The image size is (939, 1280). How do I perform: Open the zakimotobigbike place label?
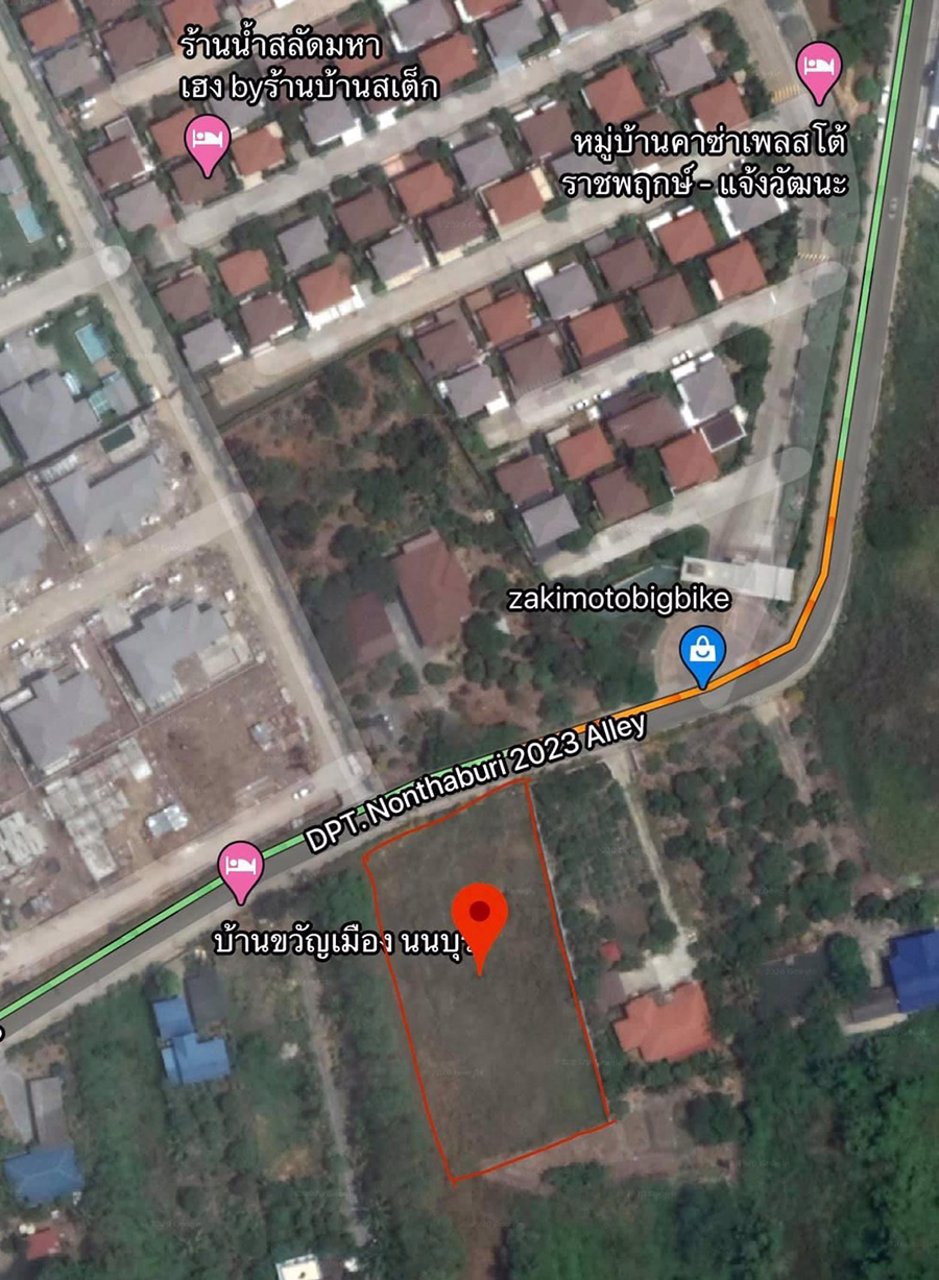point(617,601)
